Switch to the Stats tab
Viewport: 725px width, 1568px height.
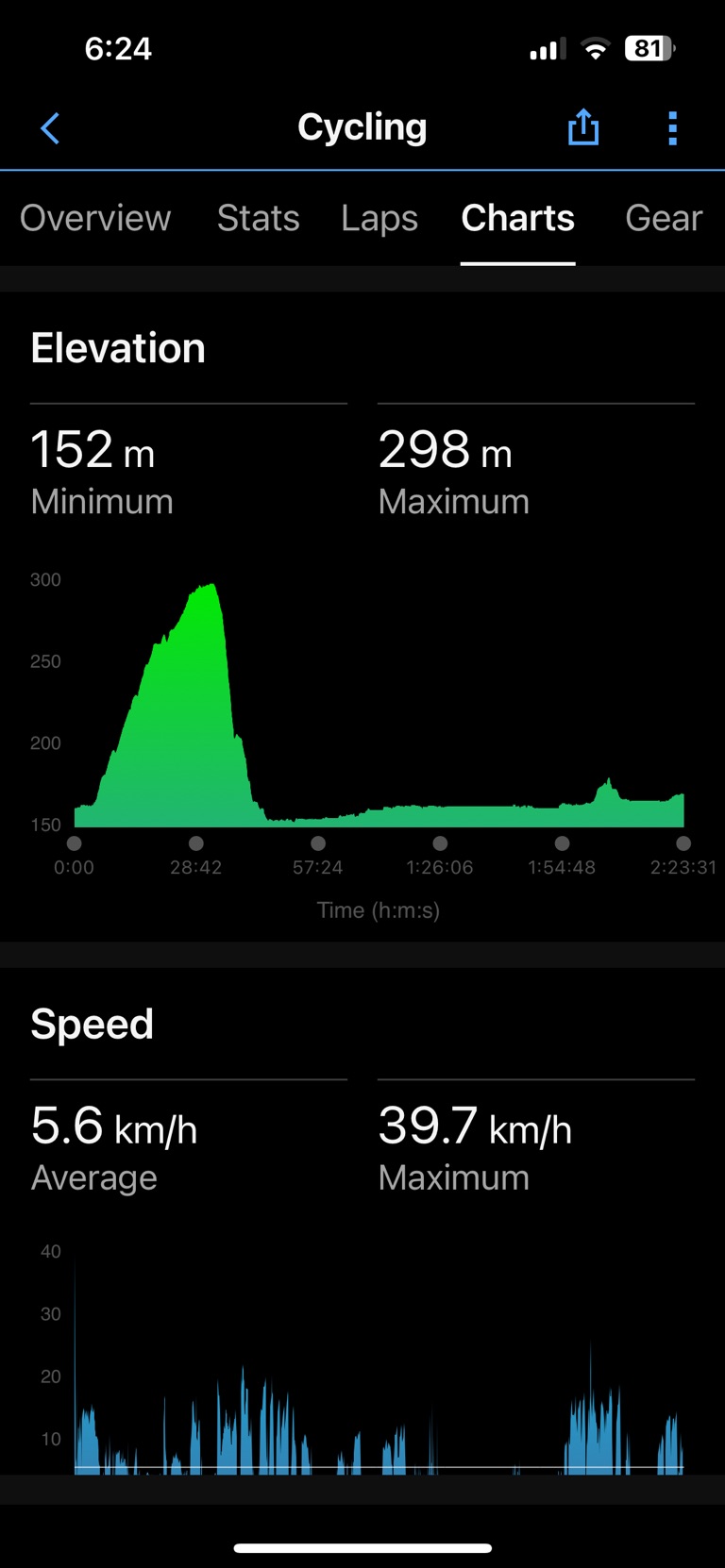pyautogui.click(x=258, y=219)
